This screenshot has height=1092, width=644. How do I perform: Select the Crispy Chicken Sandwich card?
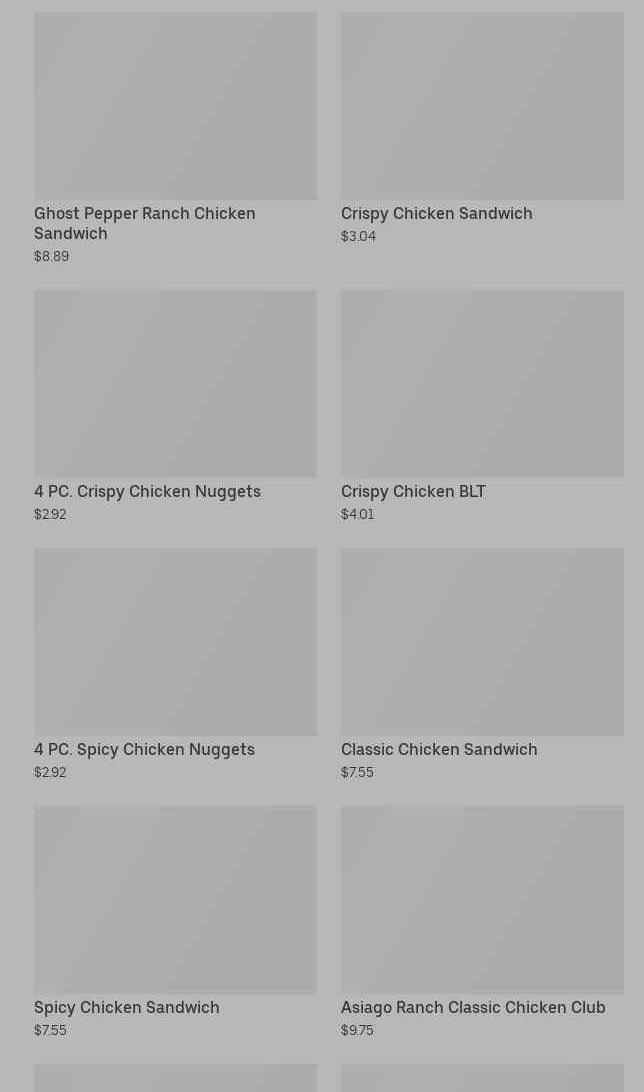point(482,128)
